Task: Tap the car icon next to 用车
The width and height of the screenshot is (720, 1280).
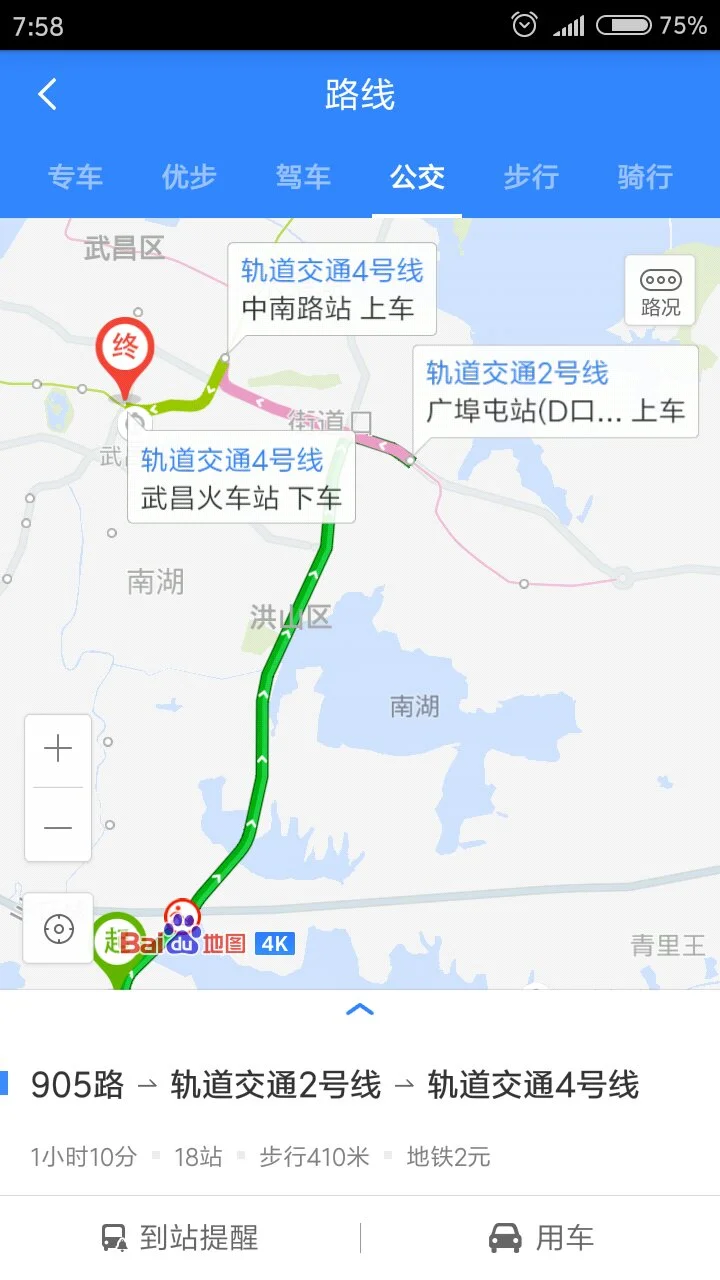Action: tap(505, 1237)
